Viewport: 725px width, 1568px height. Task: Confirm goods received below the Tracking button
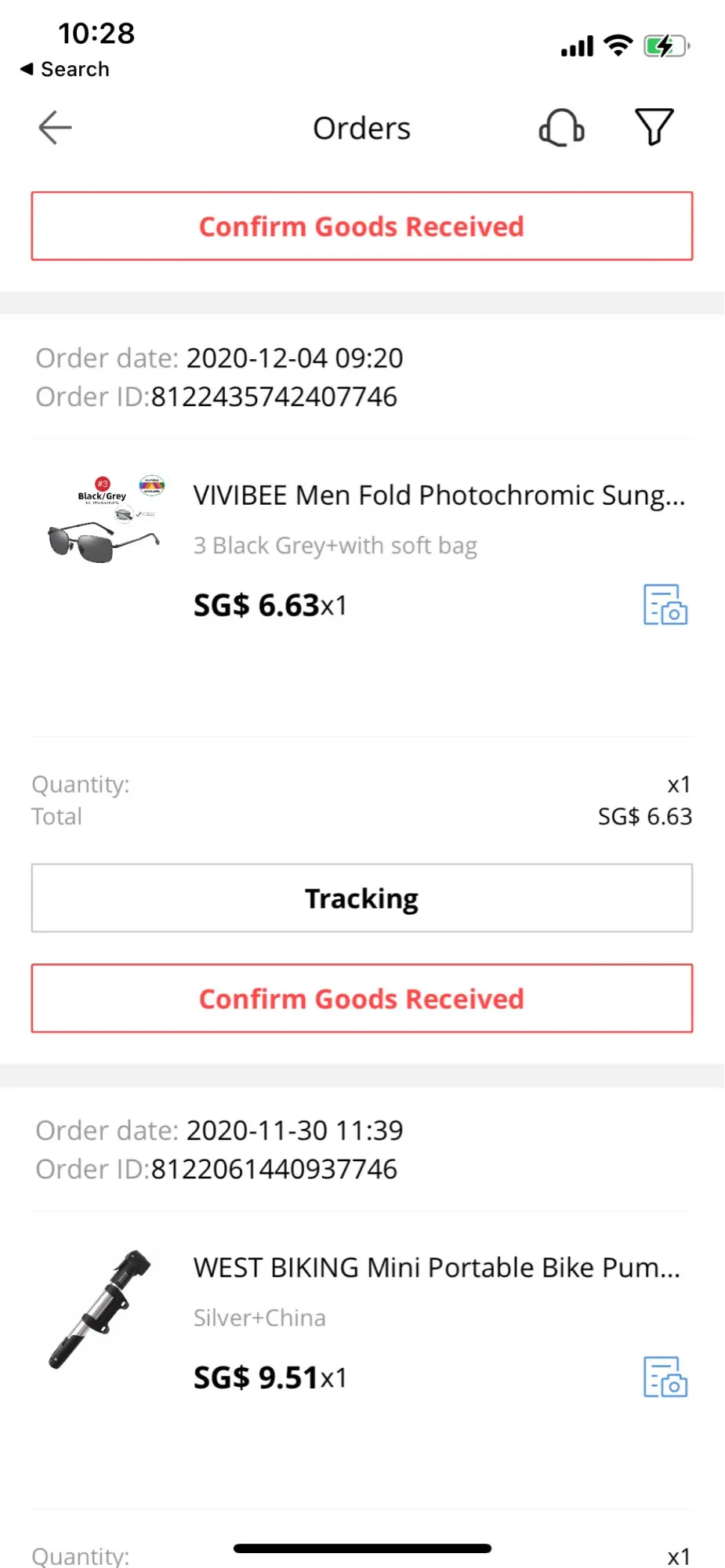click(361, 998)
